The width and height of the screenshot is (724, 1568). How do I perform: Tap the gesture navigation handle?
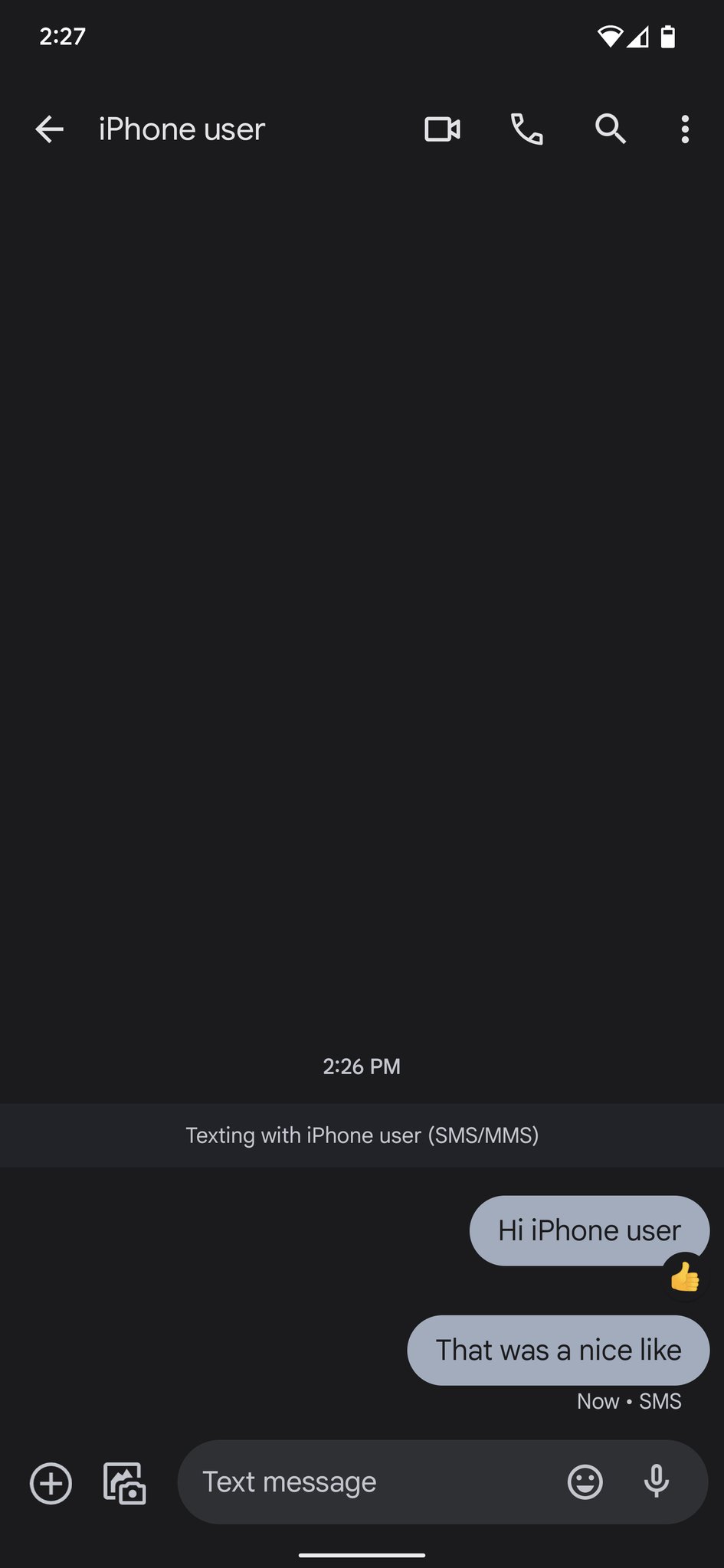pos(362,1557)
